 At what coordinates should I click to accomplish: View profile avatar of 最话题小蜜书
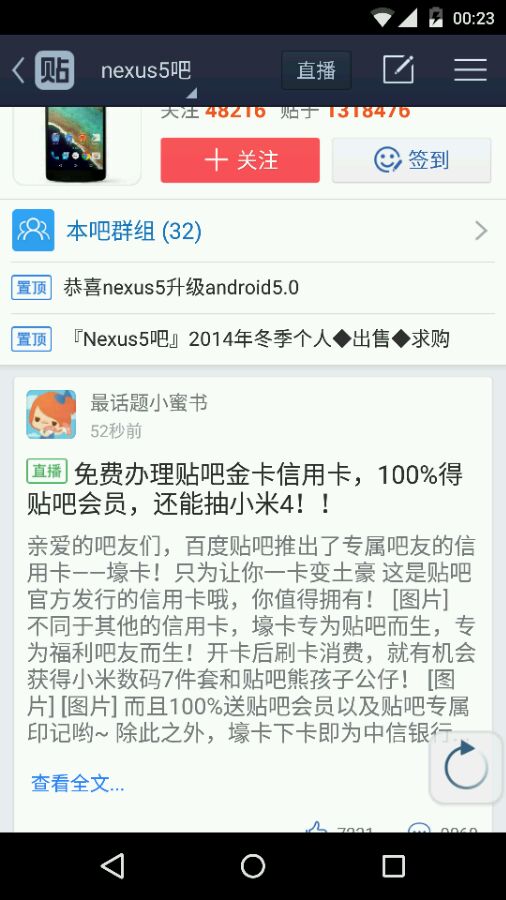[x=51, y=414]
